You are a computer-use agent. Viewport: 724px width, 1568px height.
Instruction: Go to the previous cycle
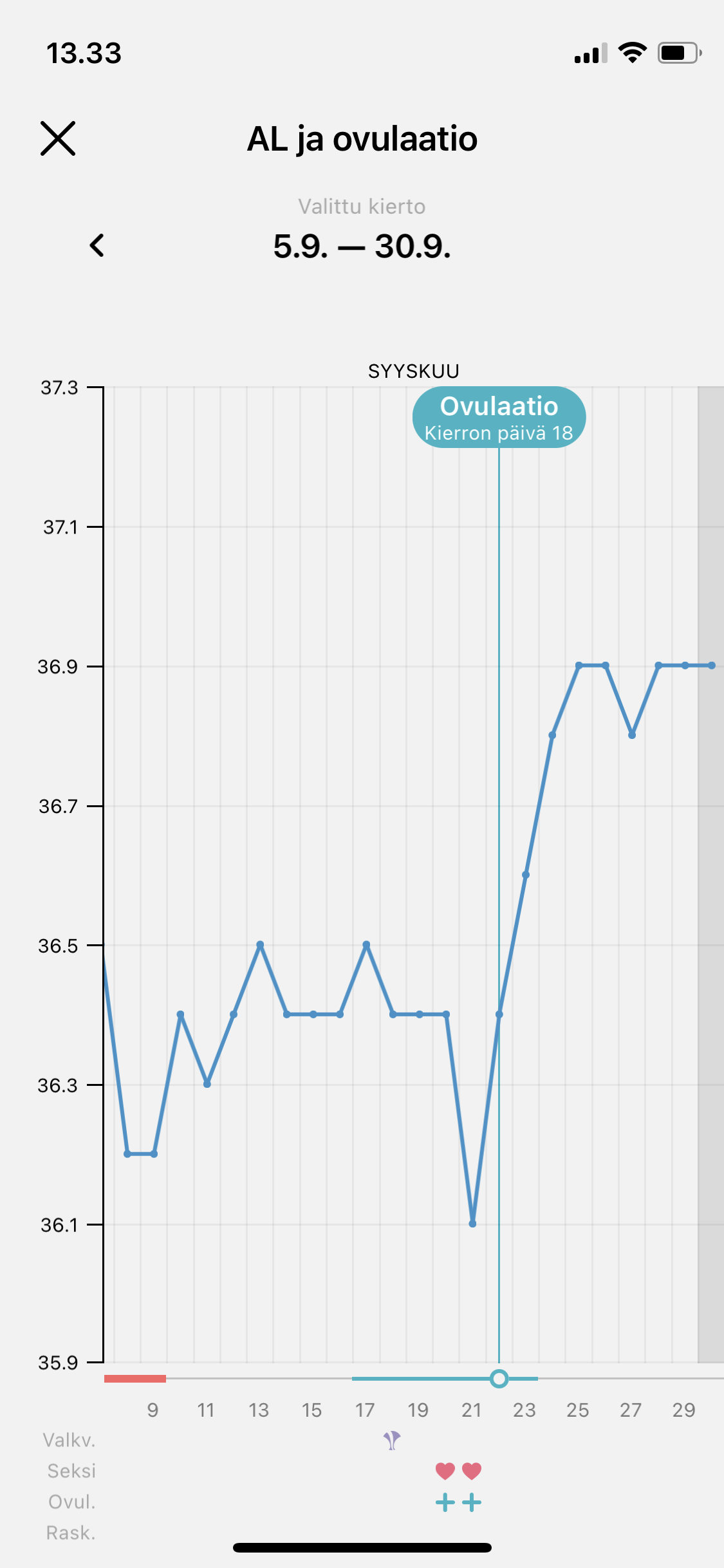97,245
